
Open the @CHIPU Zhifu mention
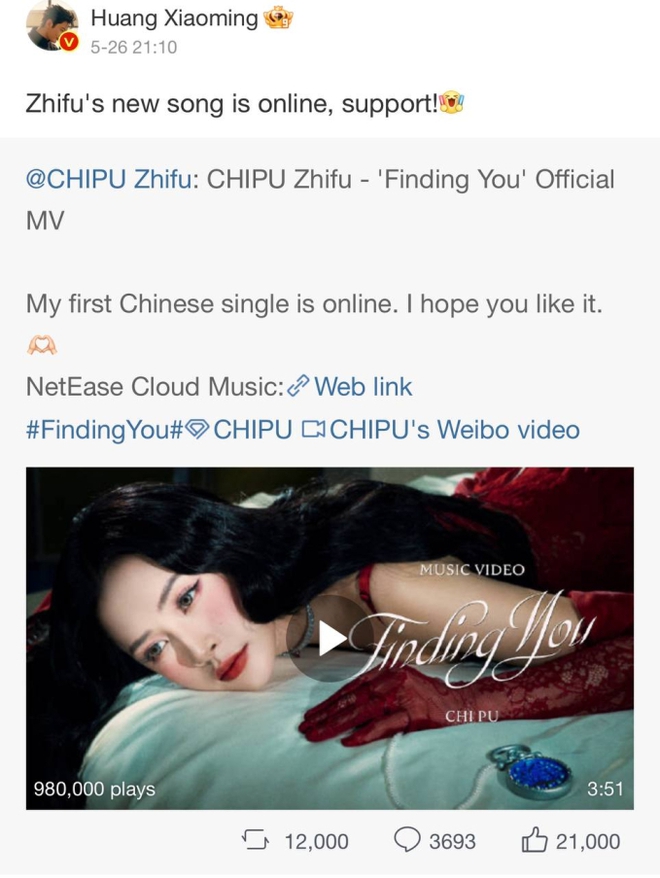pyautogui.click(x=110, y=181)
